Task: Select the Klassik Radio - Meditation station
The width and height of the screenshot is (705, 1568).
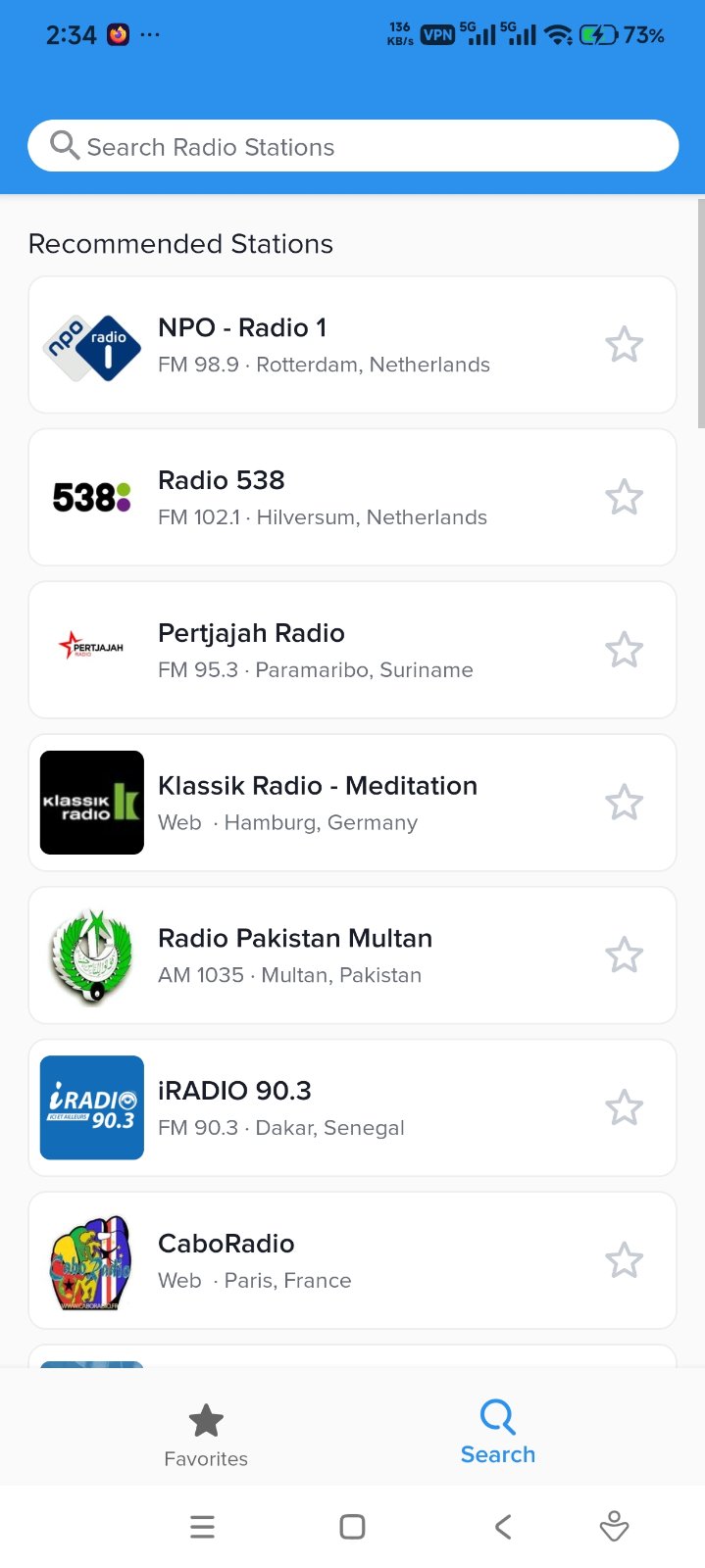Action: [324, 803]
